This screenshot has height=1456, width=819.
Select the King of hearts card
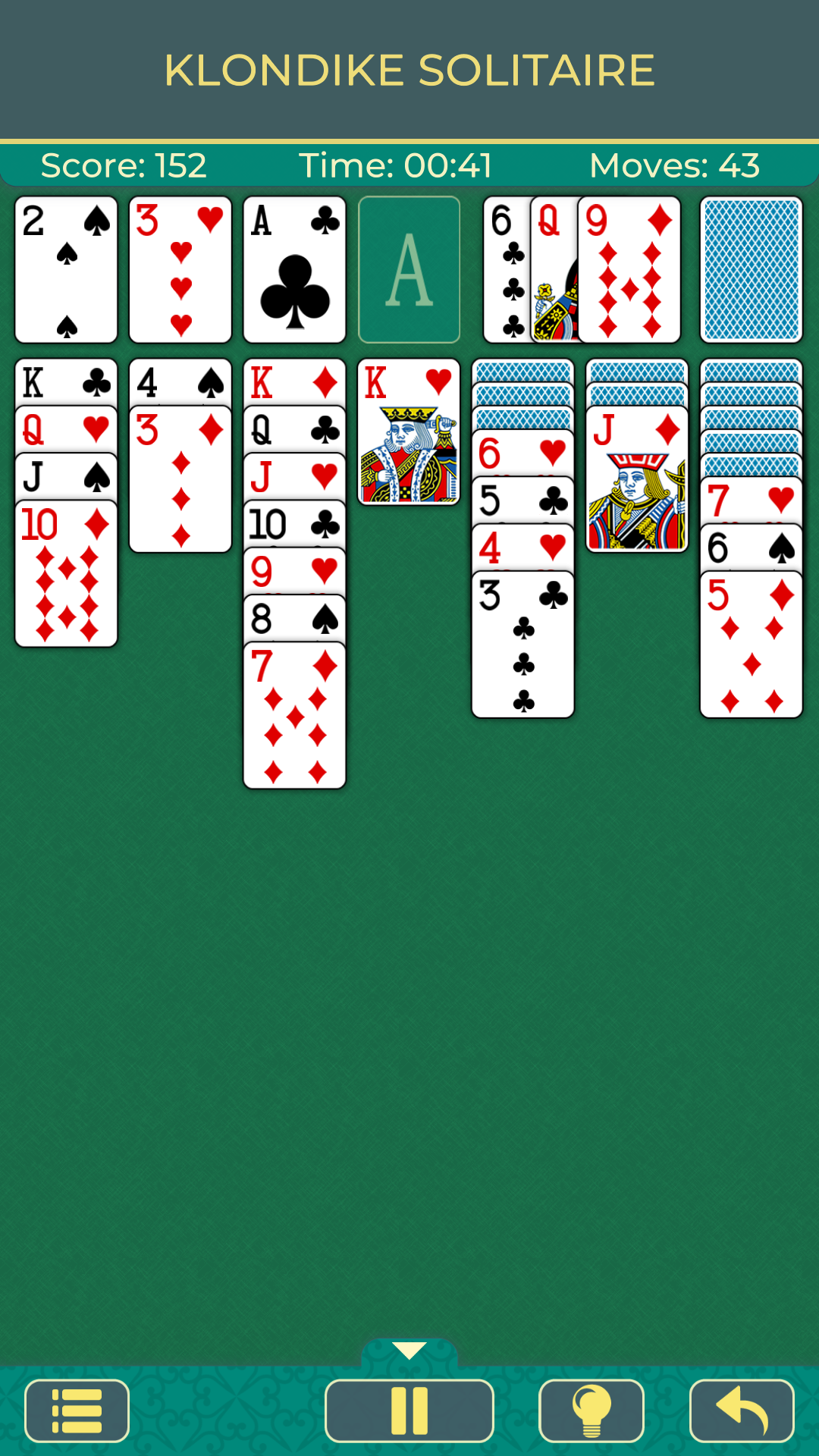point(409,432)
